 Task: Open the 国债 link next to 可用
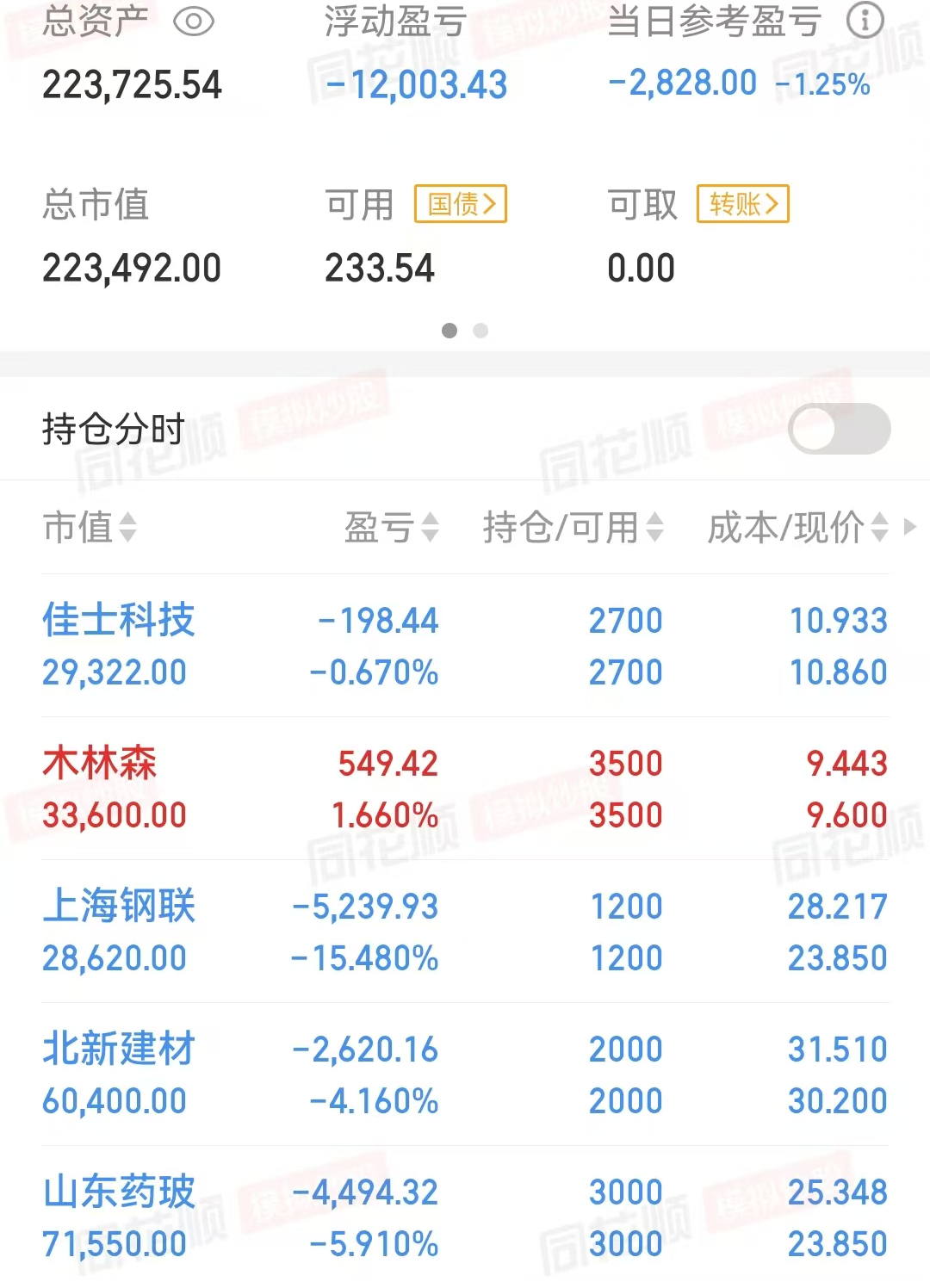[x=459, y=204]
